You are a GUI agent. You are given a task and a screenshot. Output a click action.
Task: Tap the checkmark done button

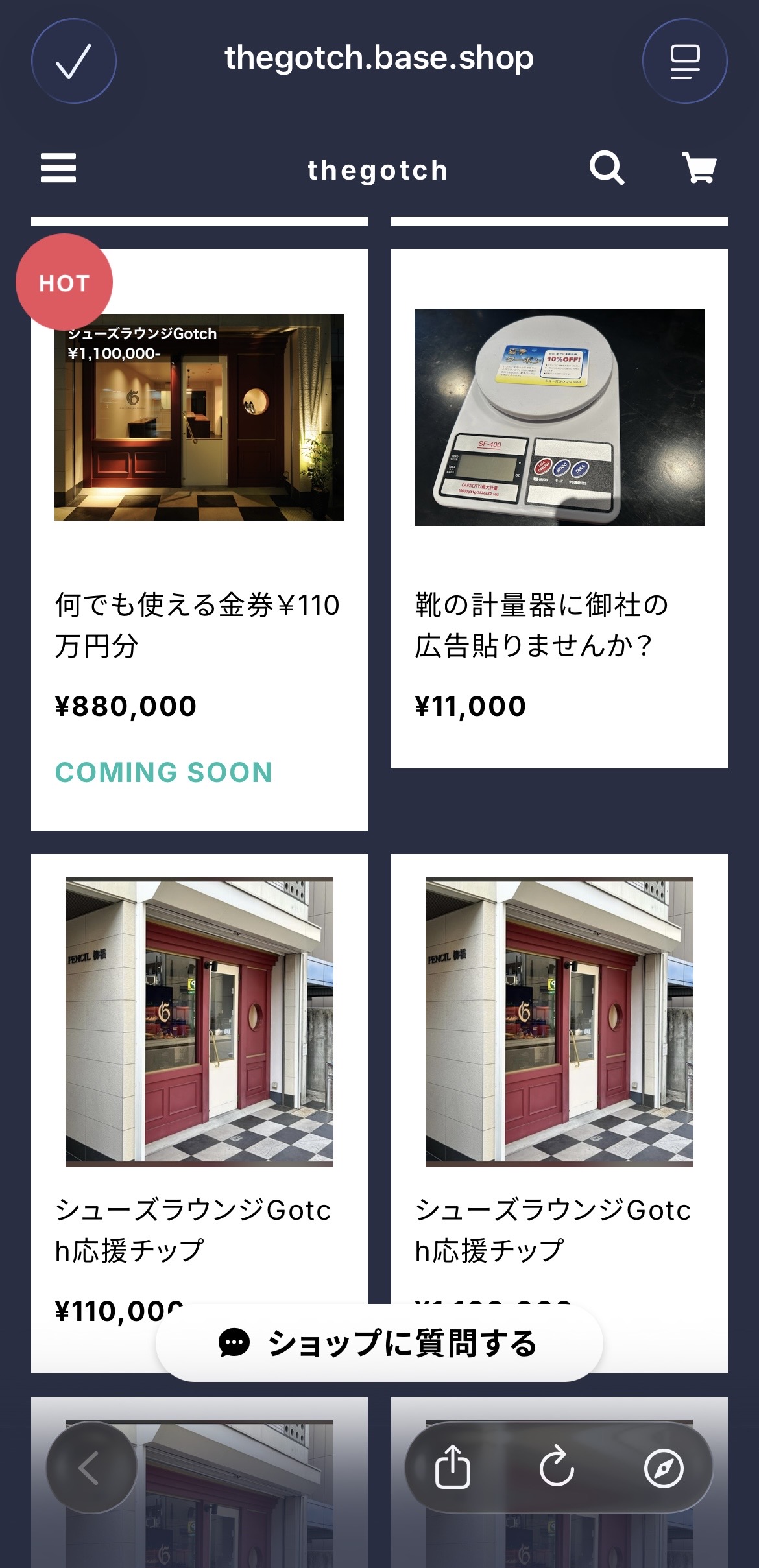tap(73, 61)
